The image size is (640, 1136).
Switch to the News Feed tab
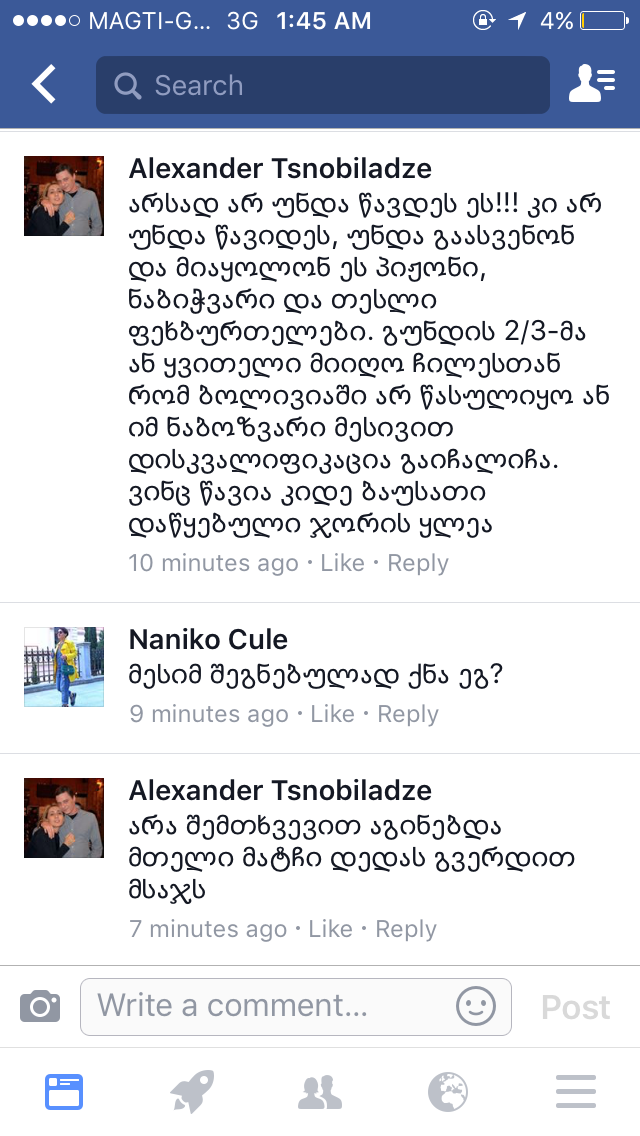pyautogui.click(x=64, y=1092)
